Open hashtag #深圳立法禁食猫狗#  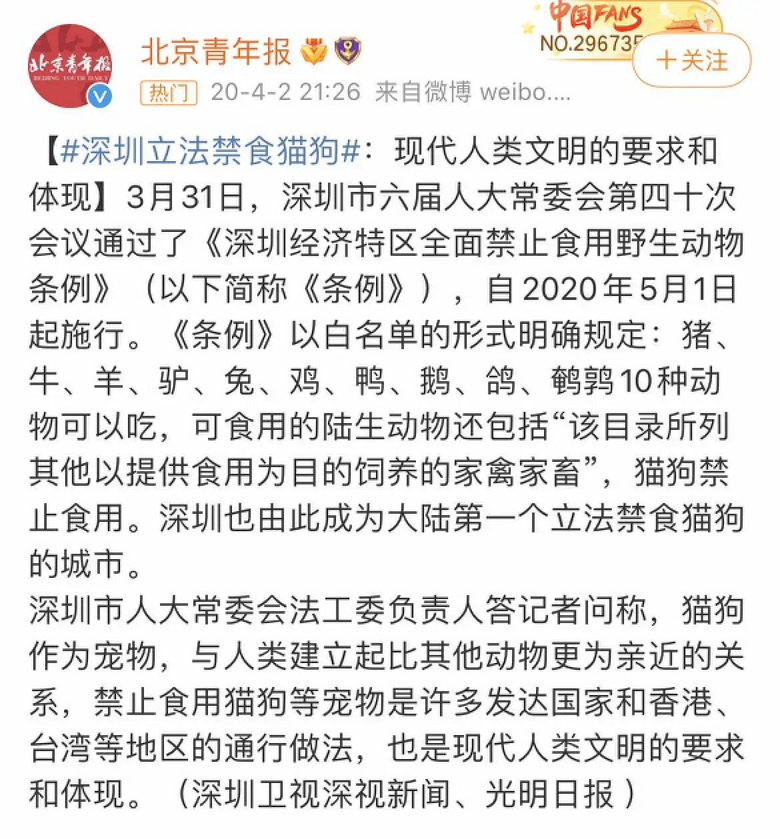coord(209,152)
